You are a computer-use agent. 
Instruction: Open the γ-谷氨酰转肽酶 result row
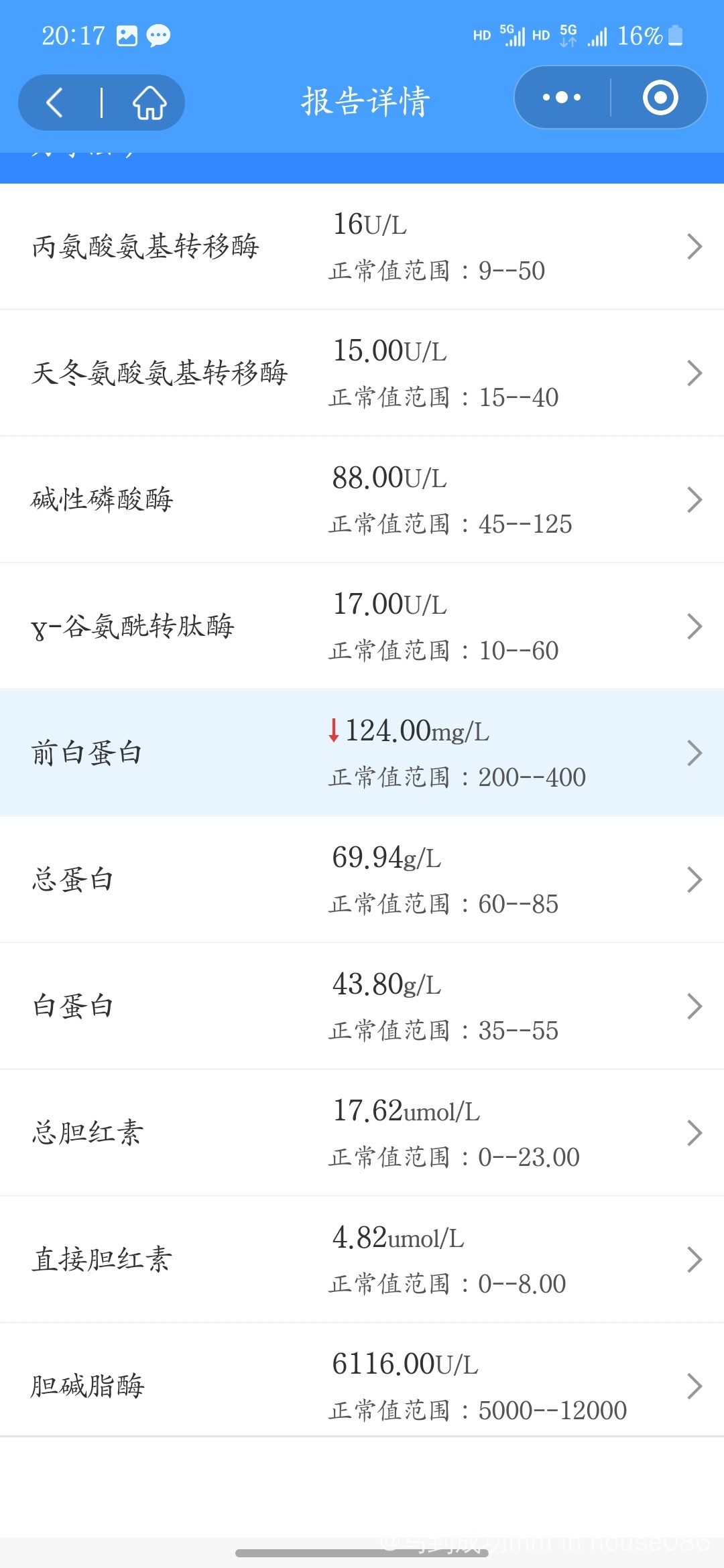tap(362, 627)
